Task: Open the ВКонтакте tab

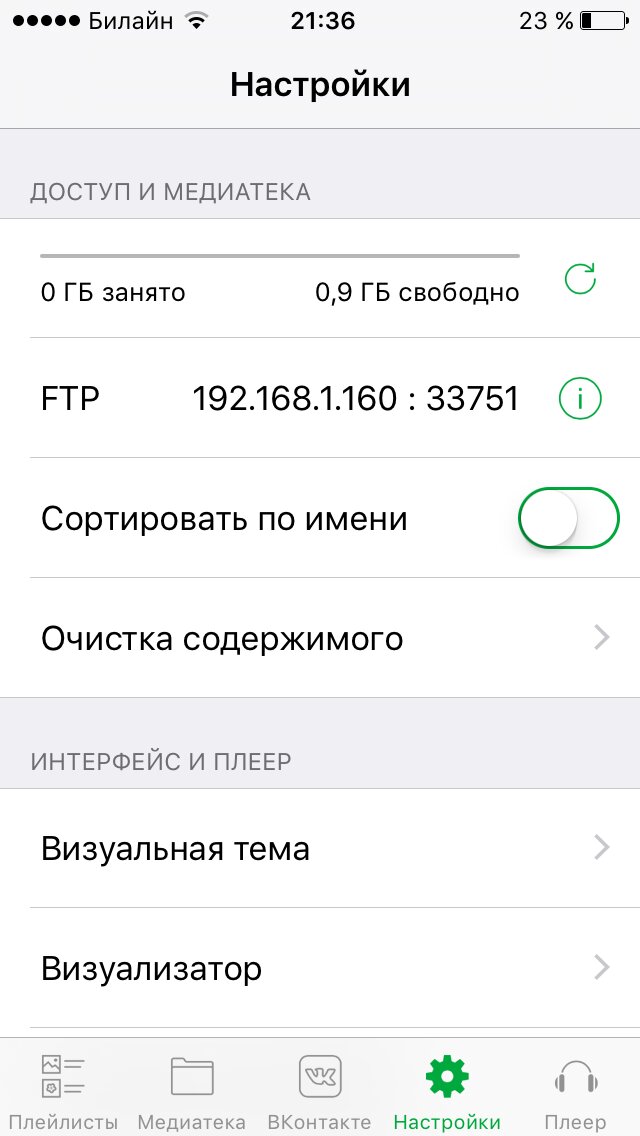Action: (319, 1090)
